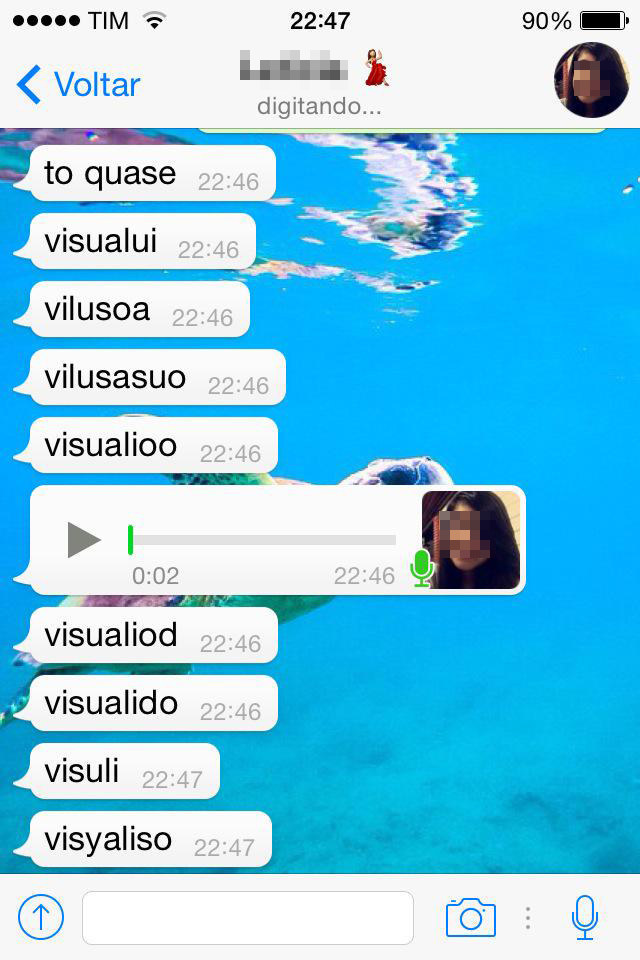Play the 0:02 voice message
This screenshot has height=960, width=640.
tap(84, 540)
